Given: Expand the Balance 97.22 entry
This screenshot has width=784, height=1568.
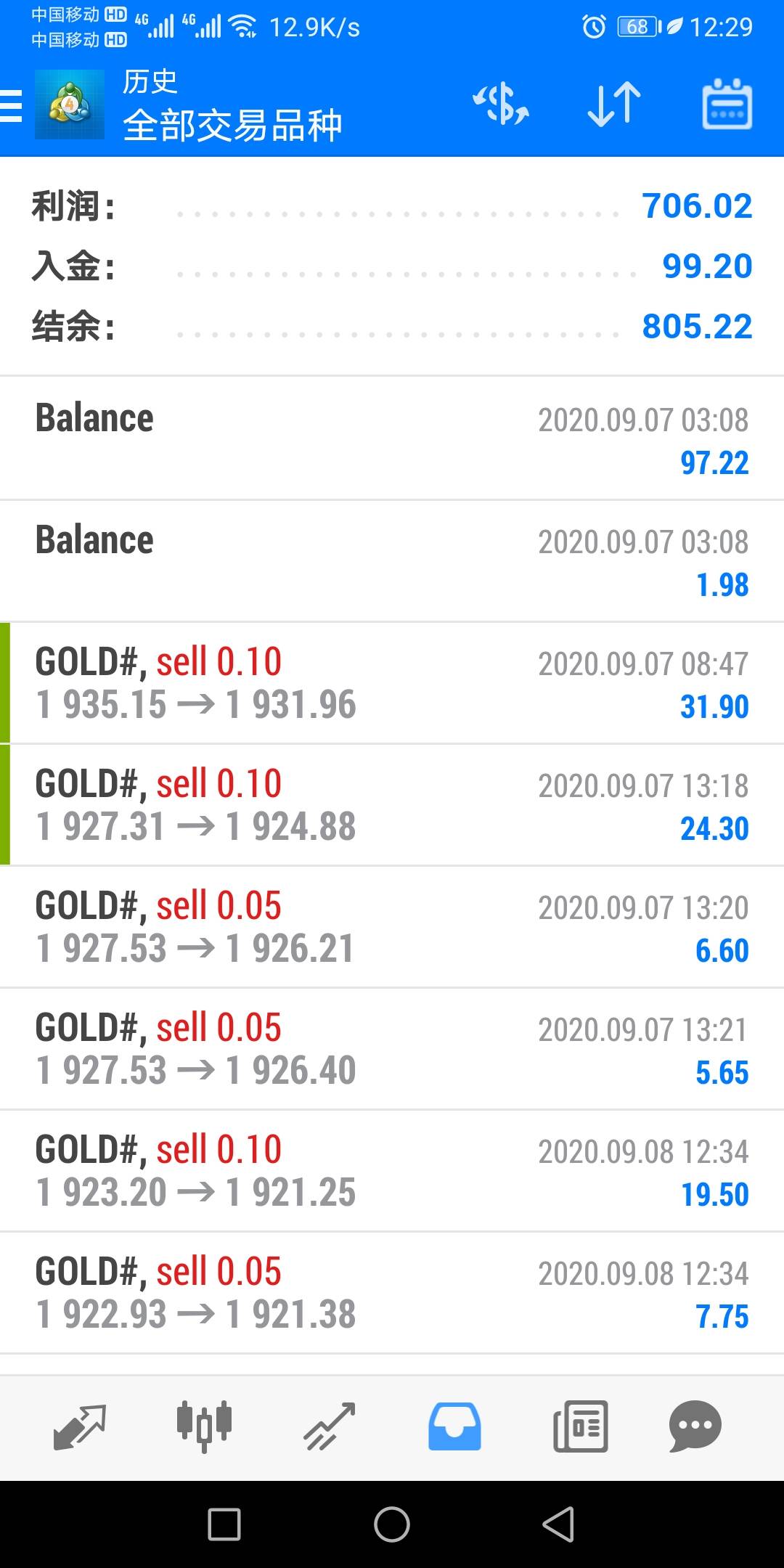Looking at the screenshot, I should (x=392, y=438).
